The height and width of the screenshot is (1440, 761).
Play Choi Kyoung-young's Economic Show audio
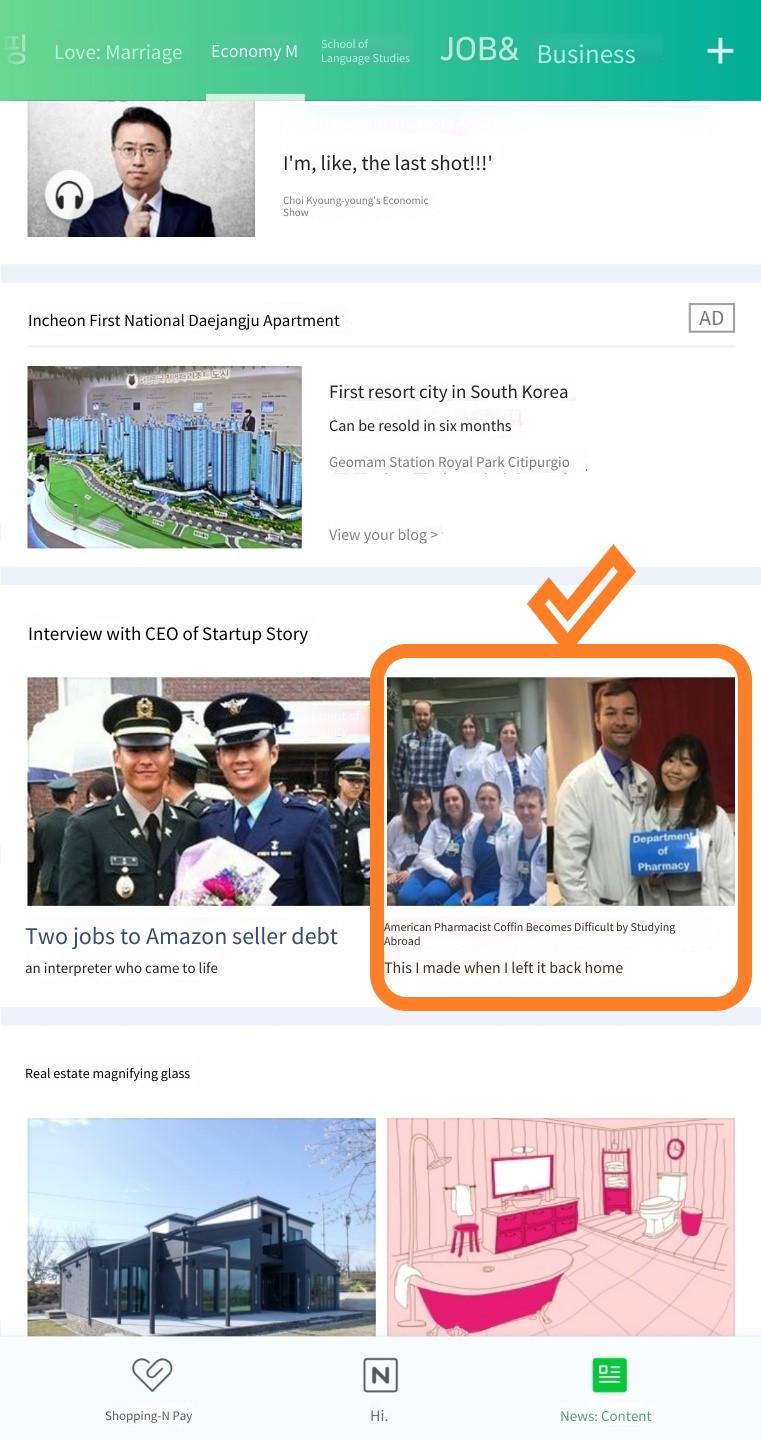(x=69, y=195)
